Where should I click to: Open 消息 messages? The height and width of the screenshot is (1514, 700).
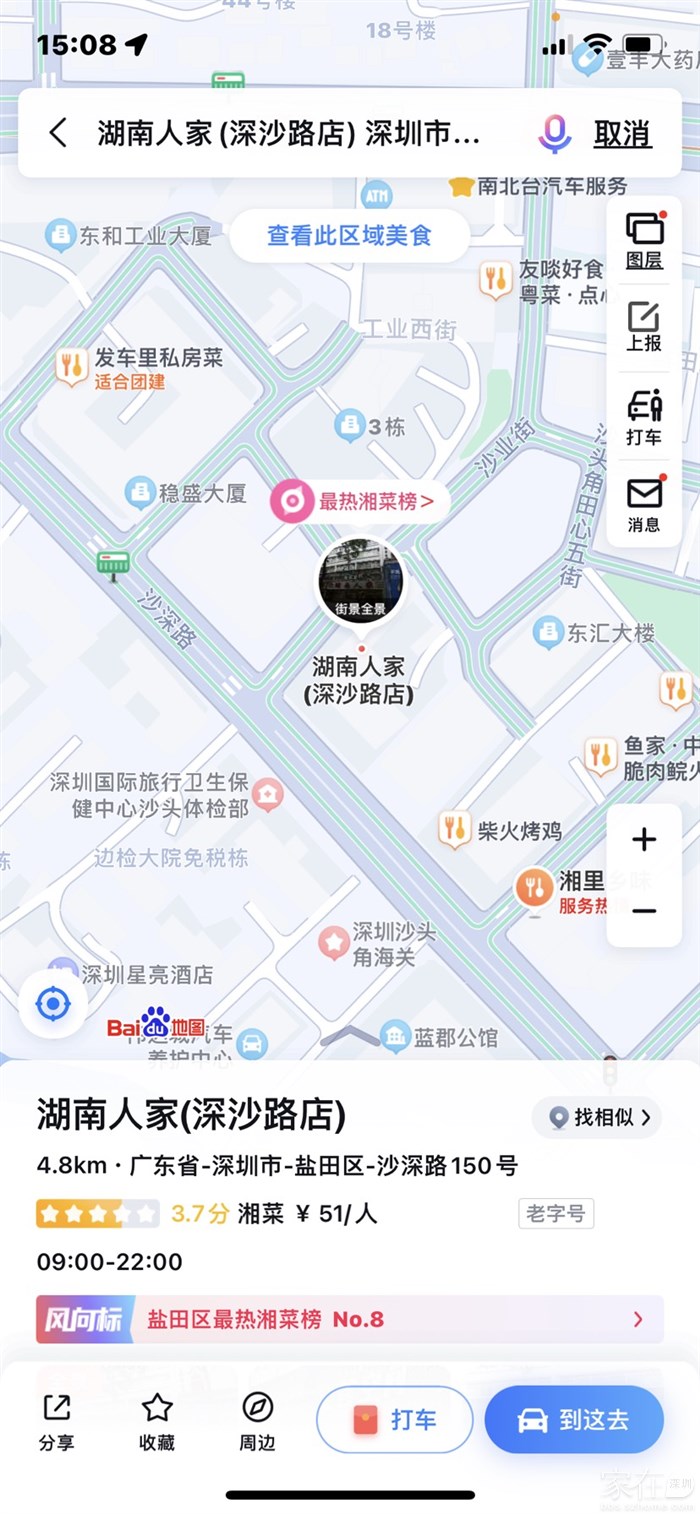pyautogui.click(x=644, y=504)
